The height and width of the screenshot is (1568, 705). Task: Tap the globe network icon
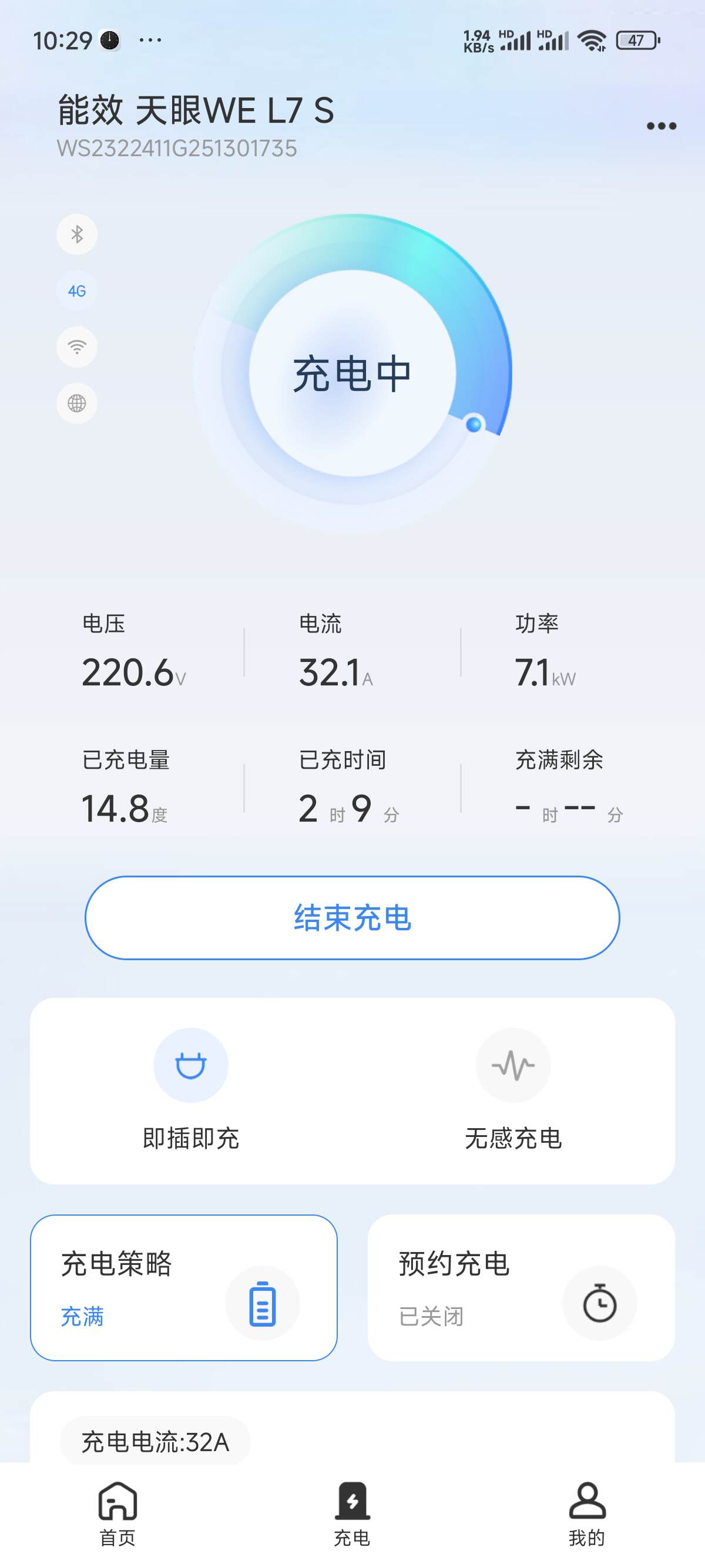pos(77,403)
